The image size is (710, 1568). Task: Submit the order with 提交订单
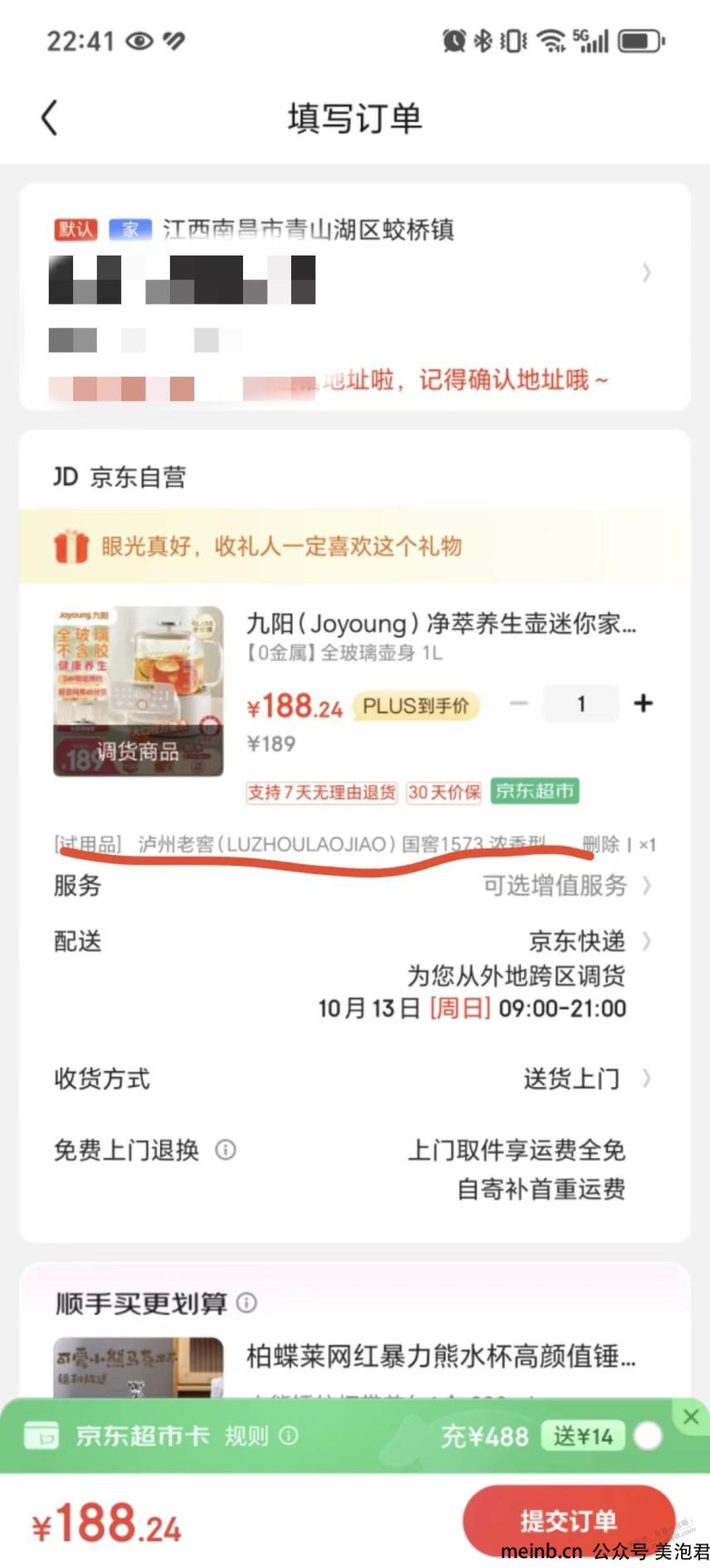pyautogui.click(x=568, y=1520)
